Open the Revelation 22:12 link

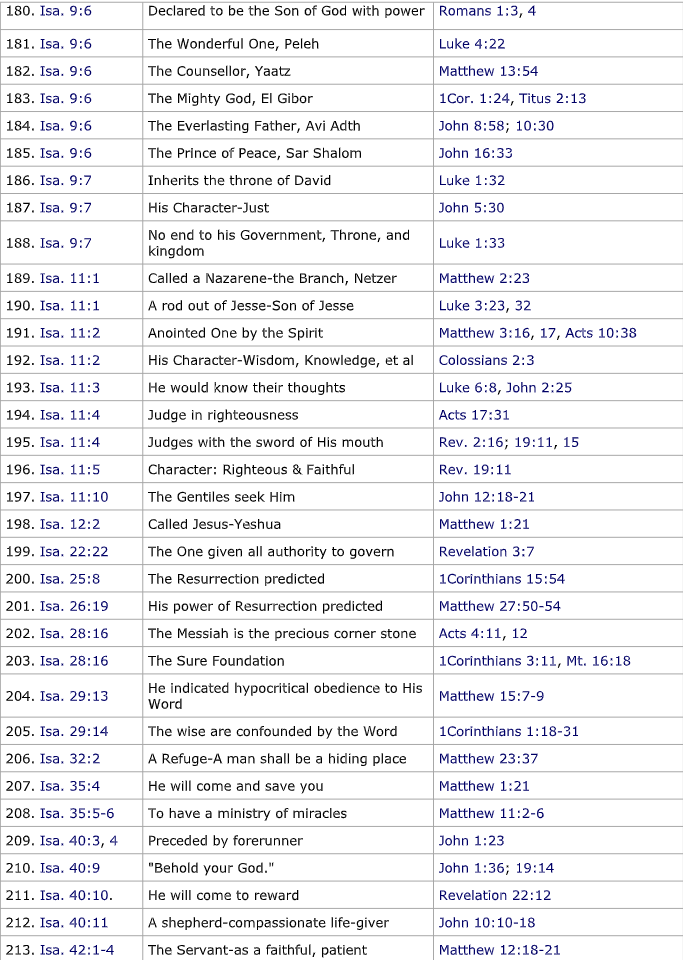[x=495, y=895]
